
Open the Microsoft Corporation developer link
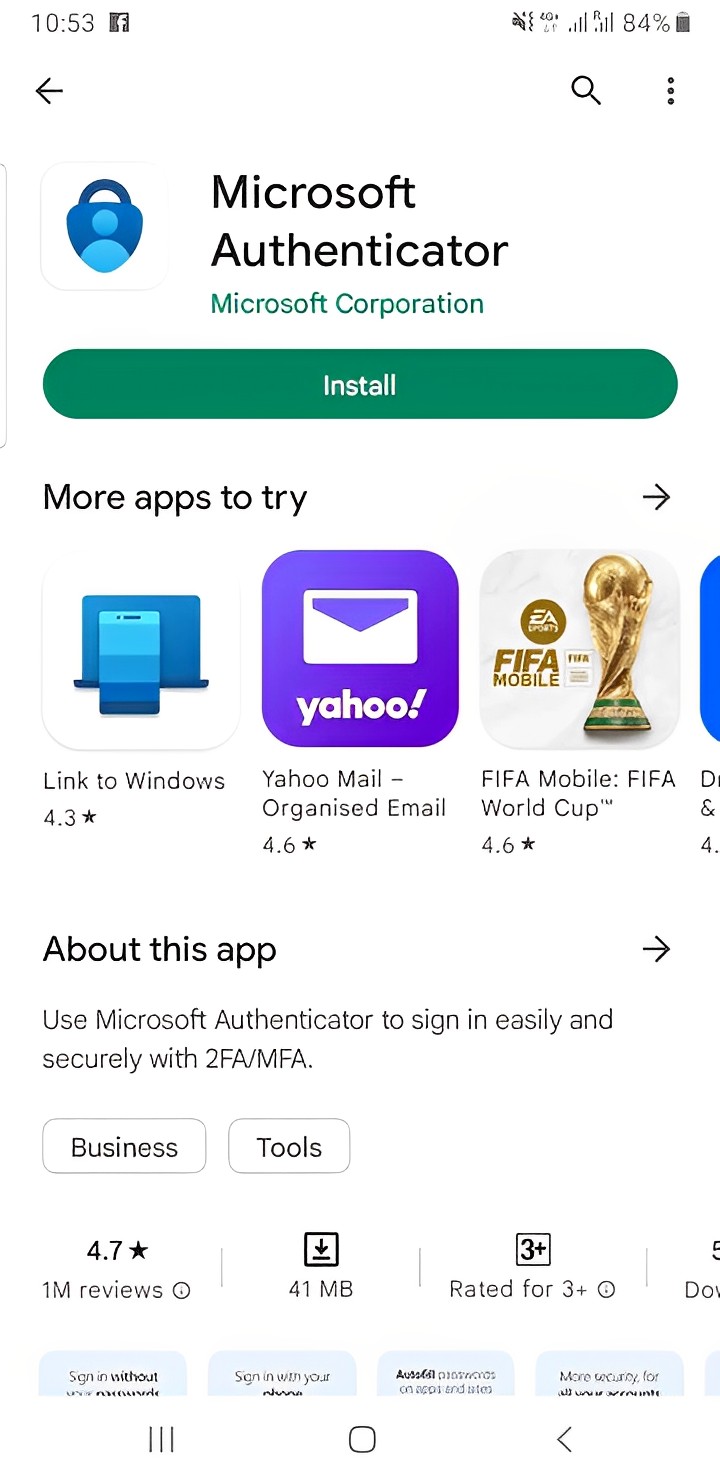coord(347,304)
